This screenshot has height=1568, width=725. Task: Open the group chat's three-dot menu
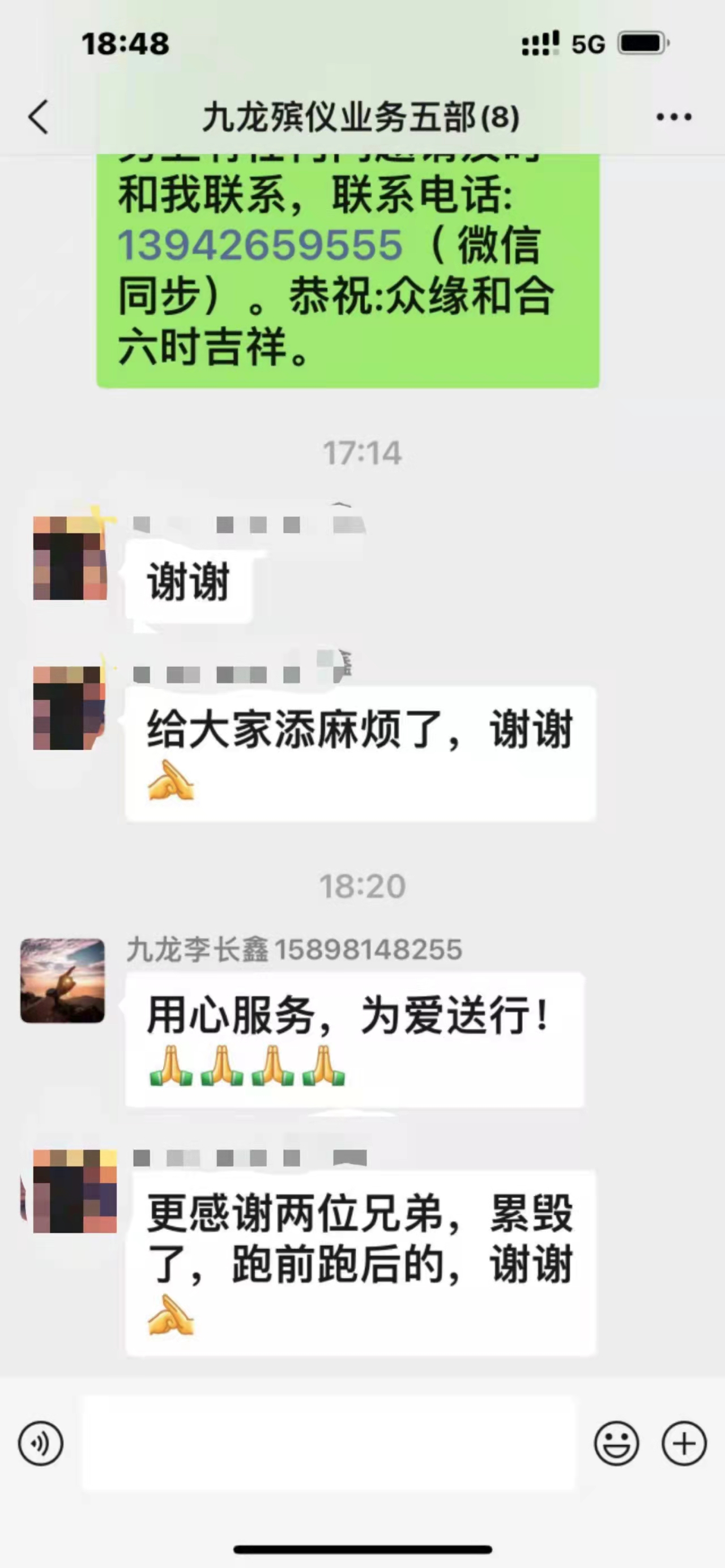673,117
